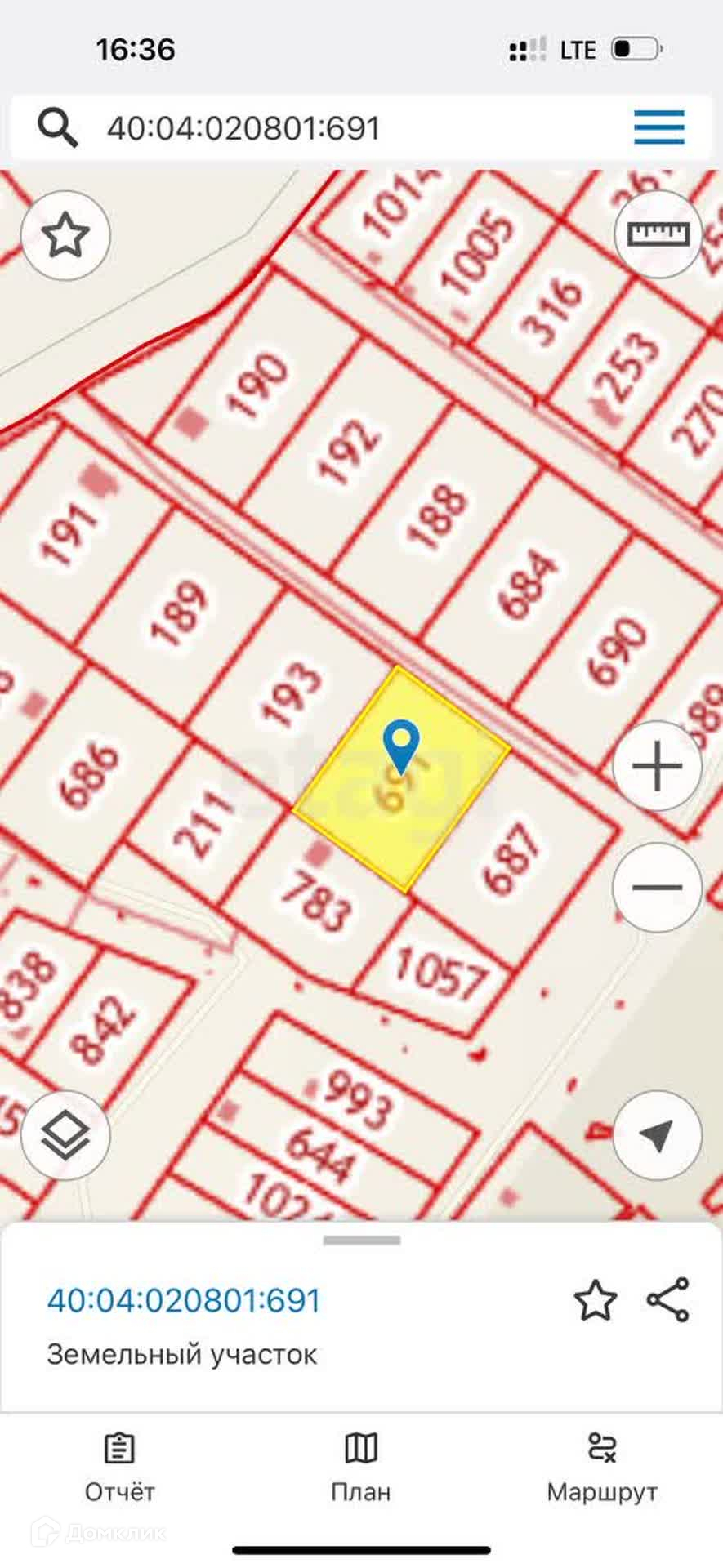This screenshot has height=1568, width=723.
Task: Tap the search magnifier icon
Action: tap(58, 128)
